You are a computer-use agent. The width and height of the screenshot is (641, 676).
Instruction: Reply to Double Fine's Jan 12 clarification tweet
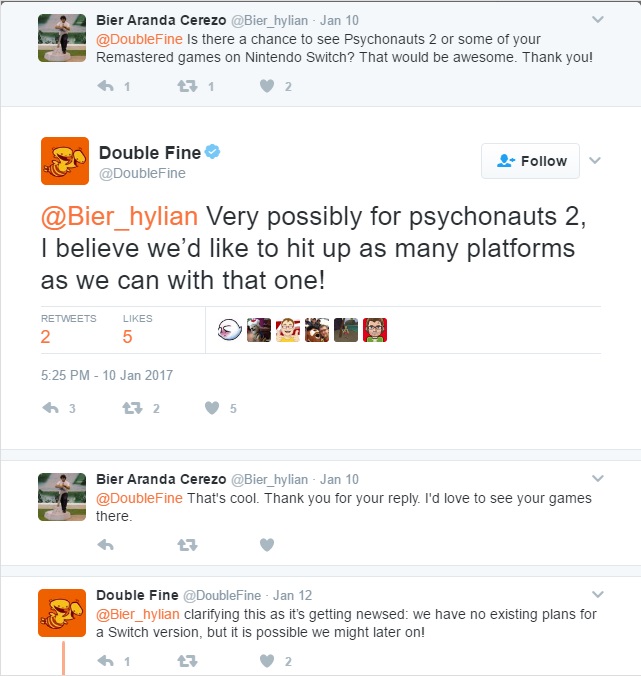[x=105, y=661]
